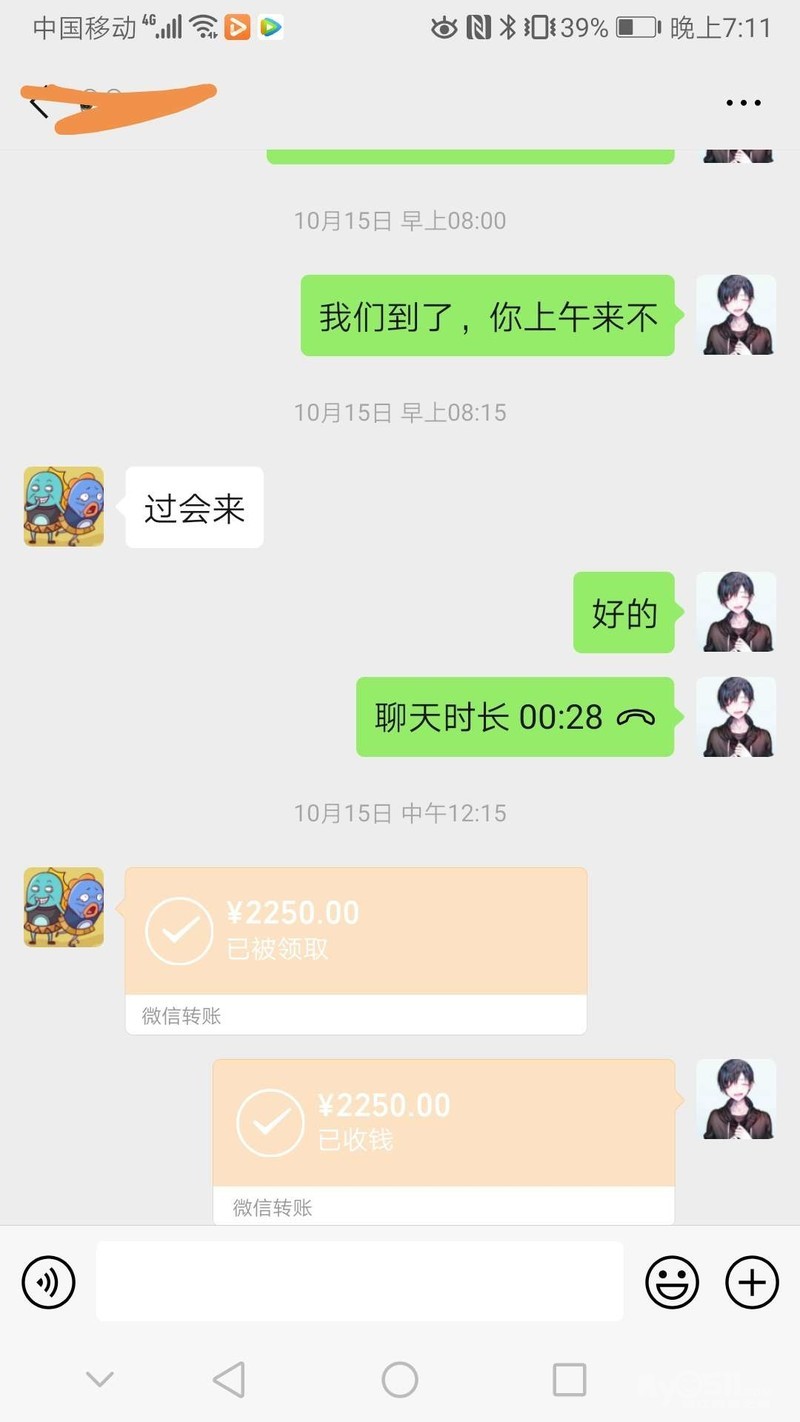Viewport: 800px width, 1422px height.
Task: Go back from the chat screen
Action: pos(38,104)
